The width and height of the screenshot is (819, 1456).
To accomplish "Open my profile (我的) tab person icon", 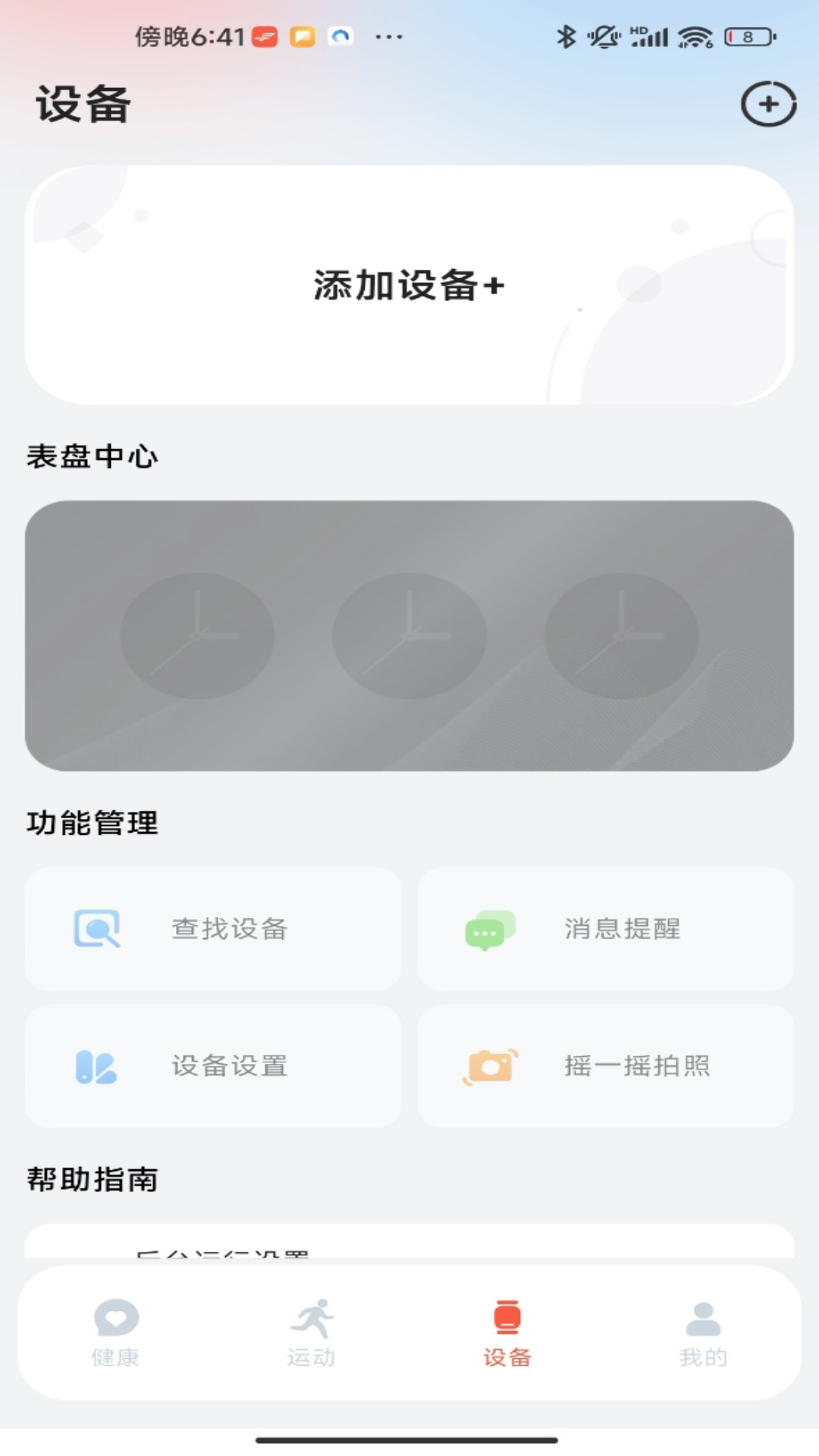I will 701,1317.
